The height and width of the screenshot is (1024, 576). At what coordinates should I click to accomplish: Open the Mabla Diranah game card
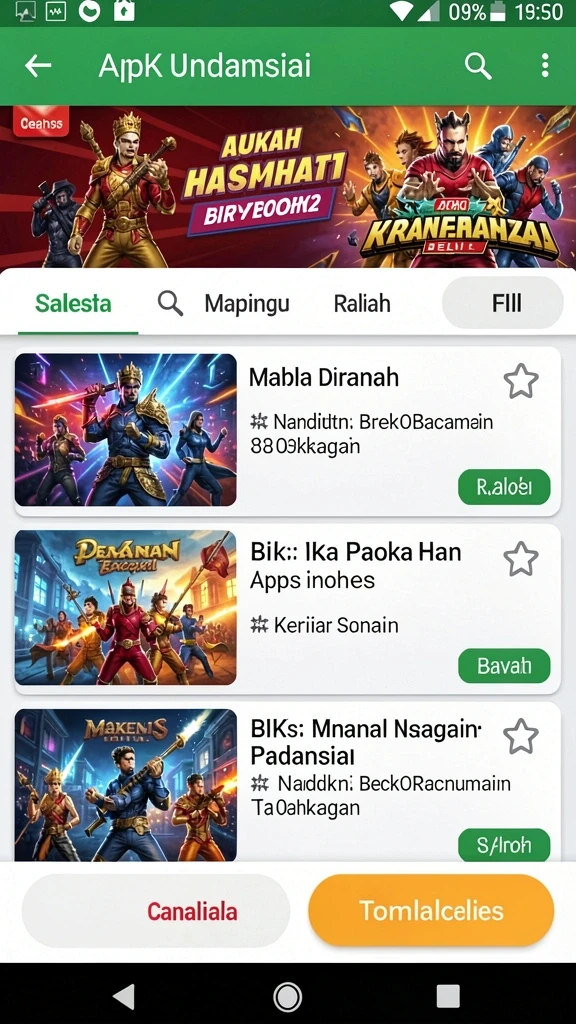coord(287,431)
